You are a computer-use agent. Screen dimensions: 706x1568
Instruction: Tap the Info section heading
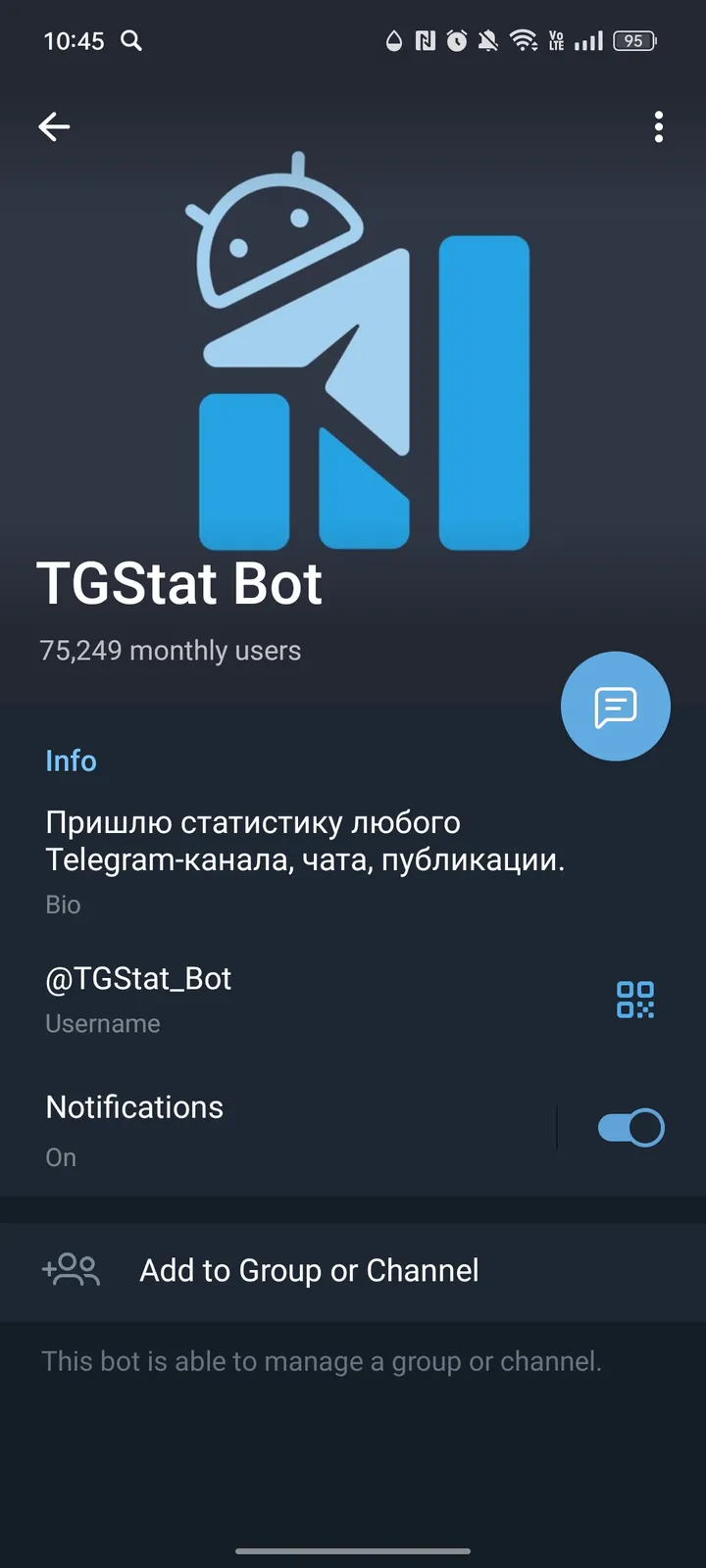(71, 760)
